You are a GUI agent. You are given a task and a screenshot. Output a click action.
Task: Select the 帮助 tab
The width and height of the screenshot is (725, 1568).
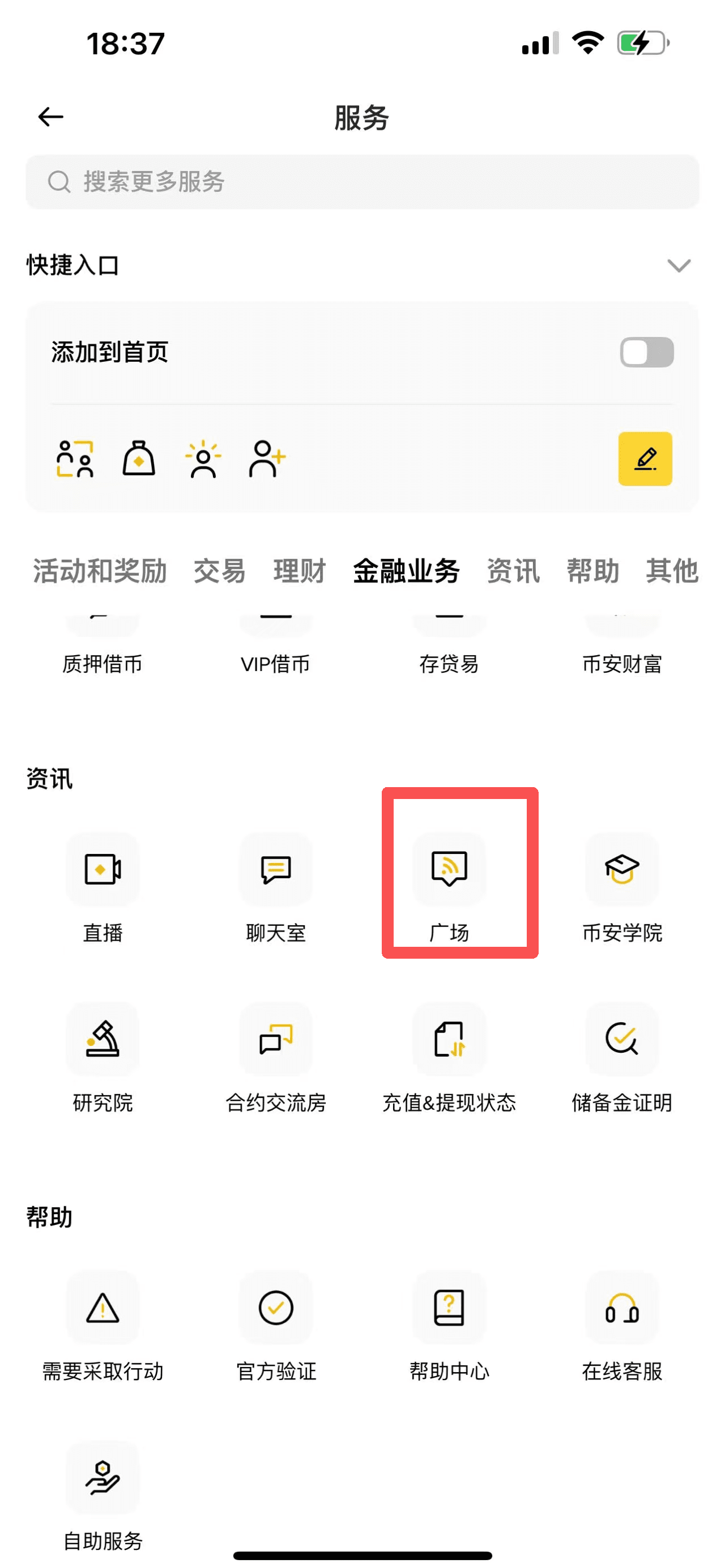coord(593,571)
